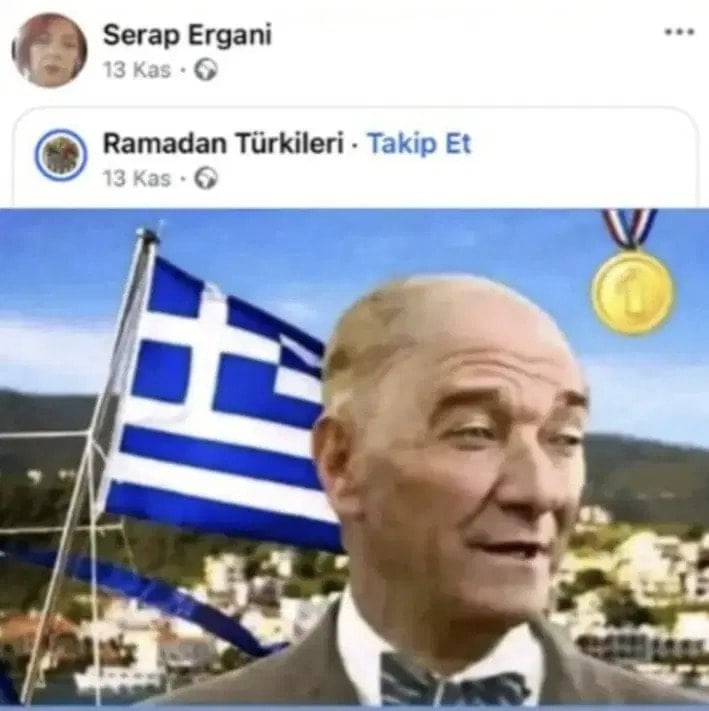This screenshot has height=711, width=709.
Task: Follow the page with Takip Et
Action: 419,144
